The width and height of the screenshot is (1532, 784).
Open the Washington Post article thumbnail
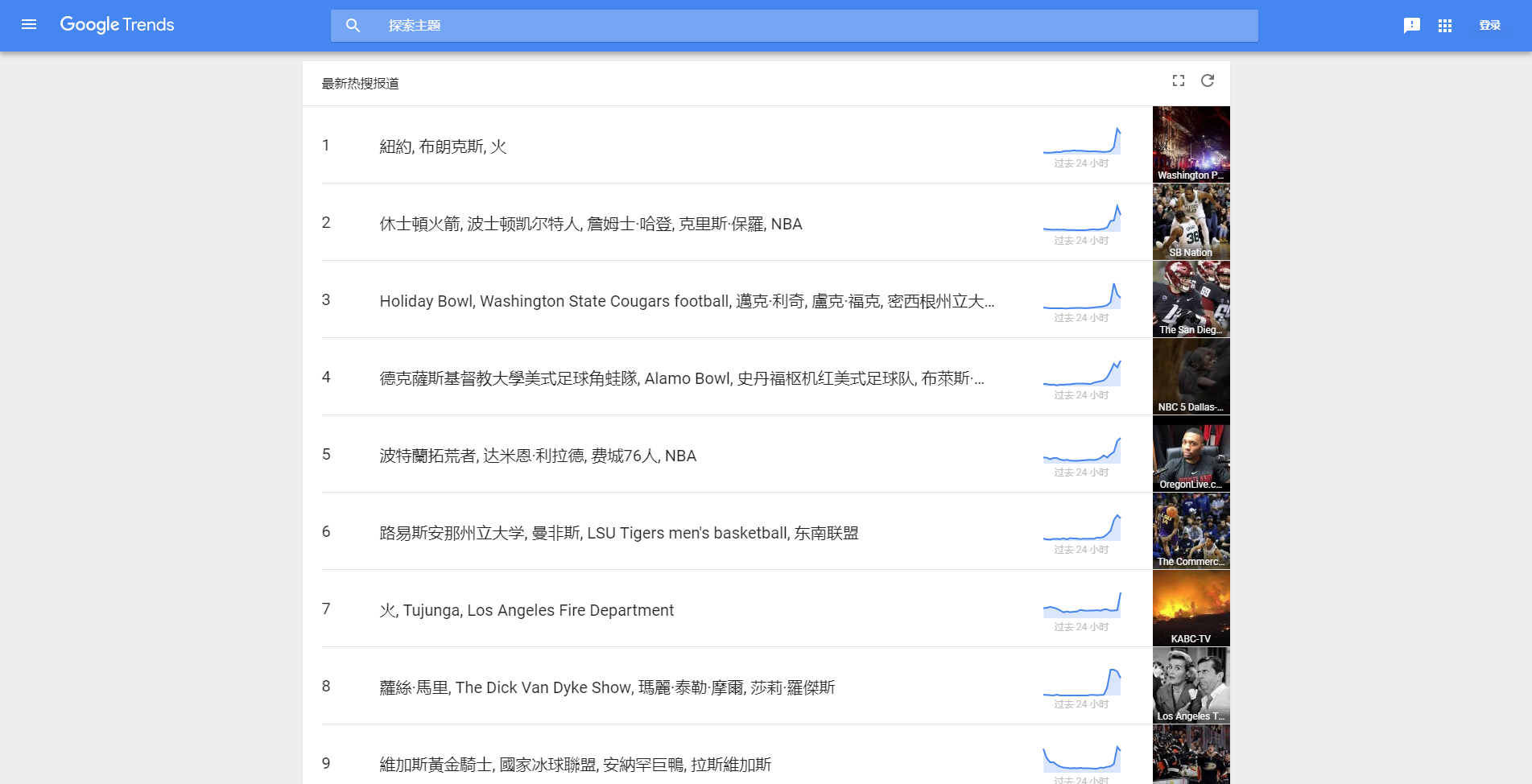pyautogui.click(x=1191, y=145)
